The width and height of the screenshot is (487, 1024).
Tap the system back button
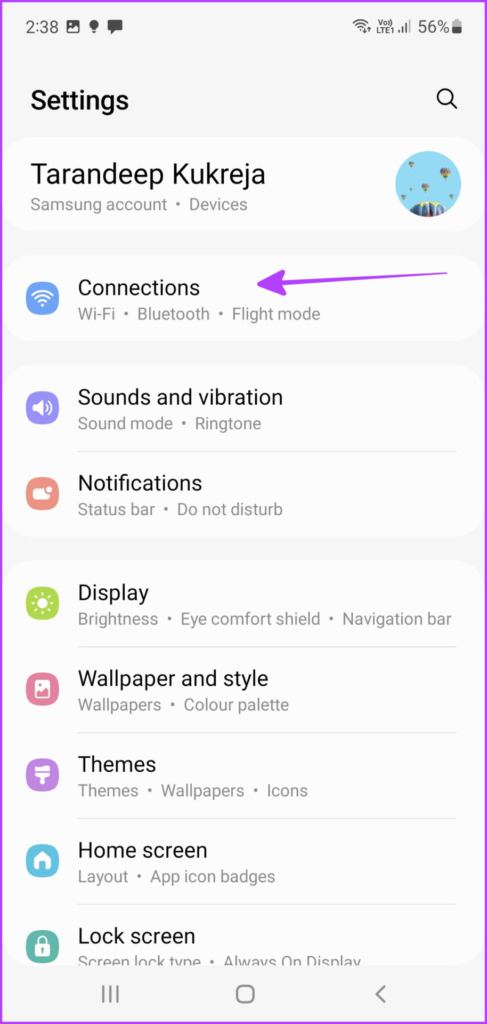[380, 993]
